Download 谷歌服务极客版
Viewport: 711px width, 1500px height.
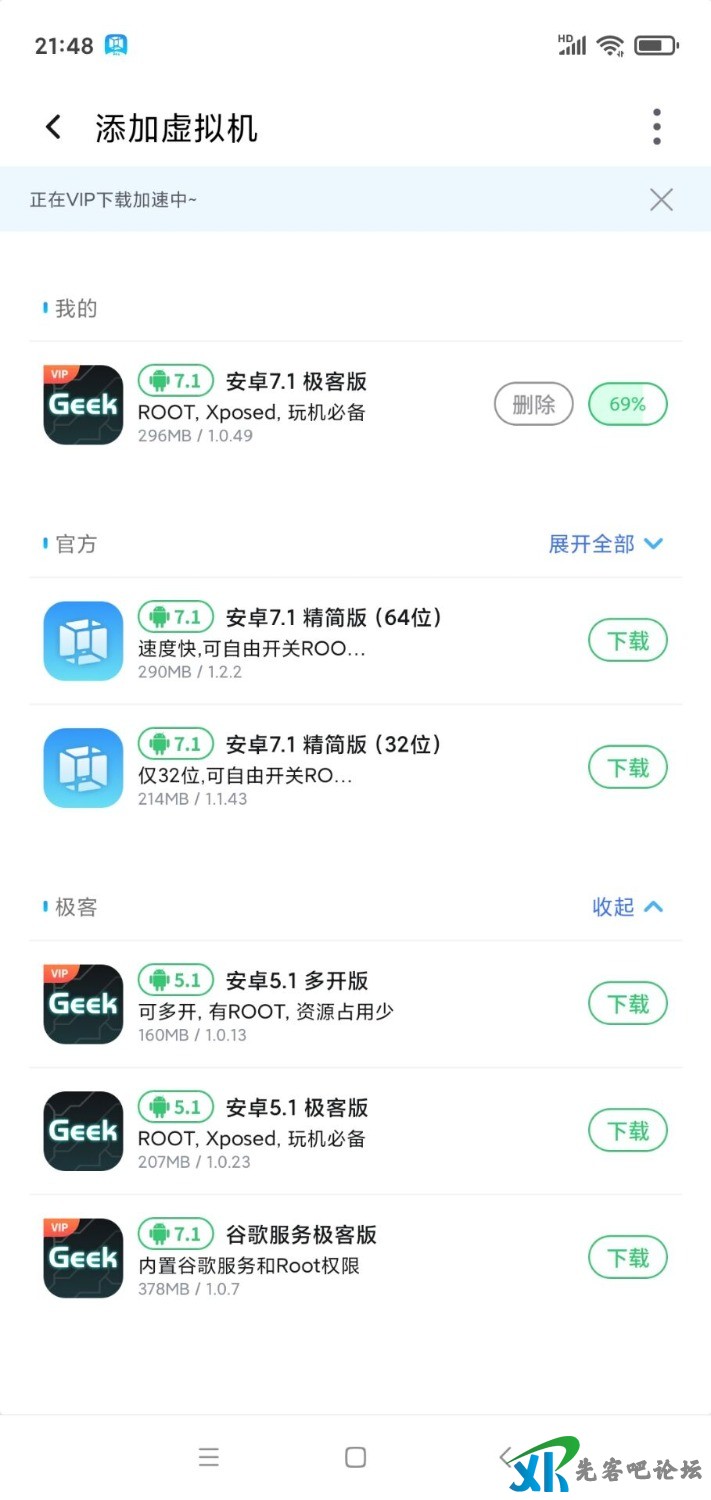pyautogui.click(x=627, y=1258)
